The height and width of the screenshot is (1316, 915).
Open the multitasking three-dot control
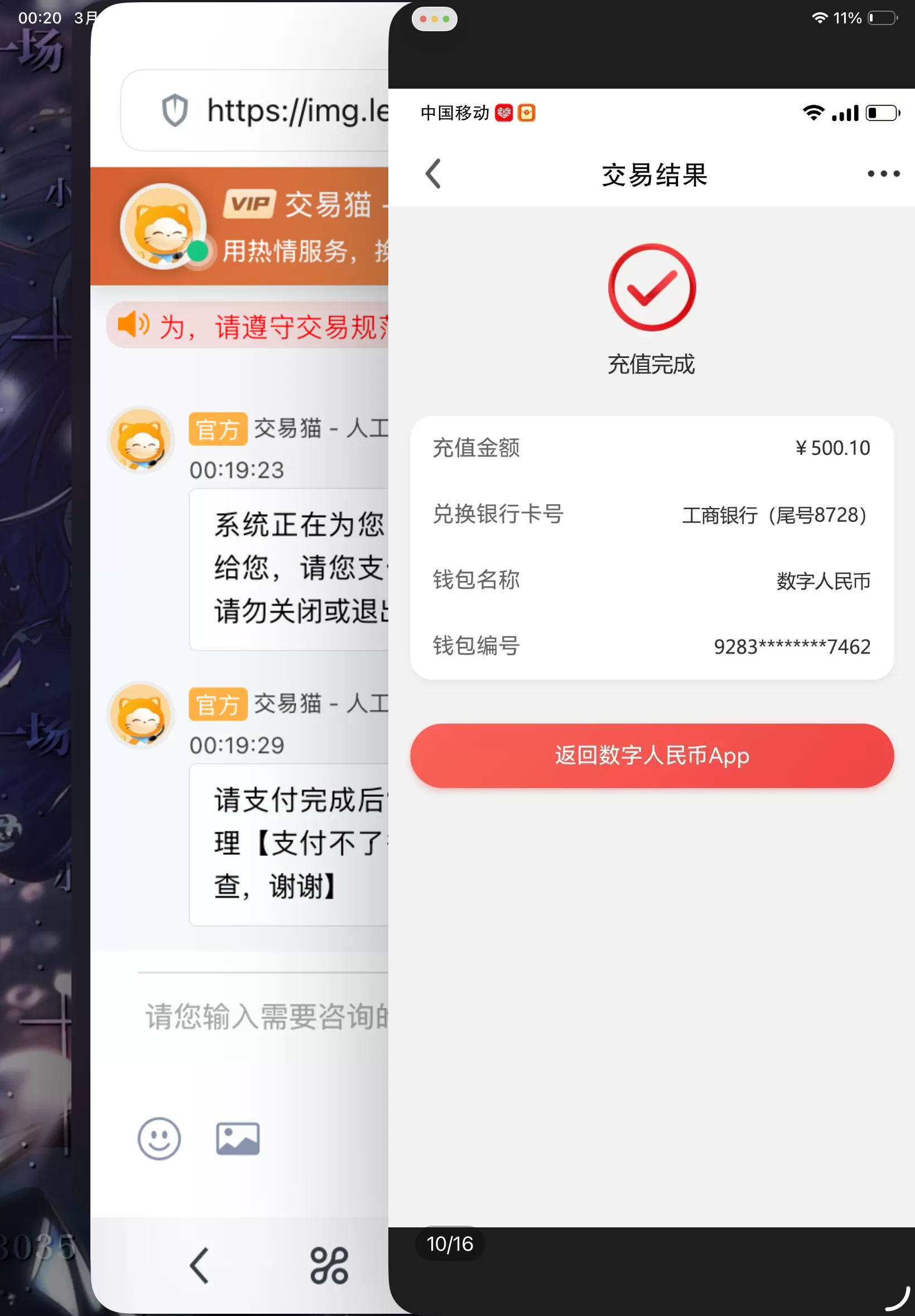(434, 19)
